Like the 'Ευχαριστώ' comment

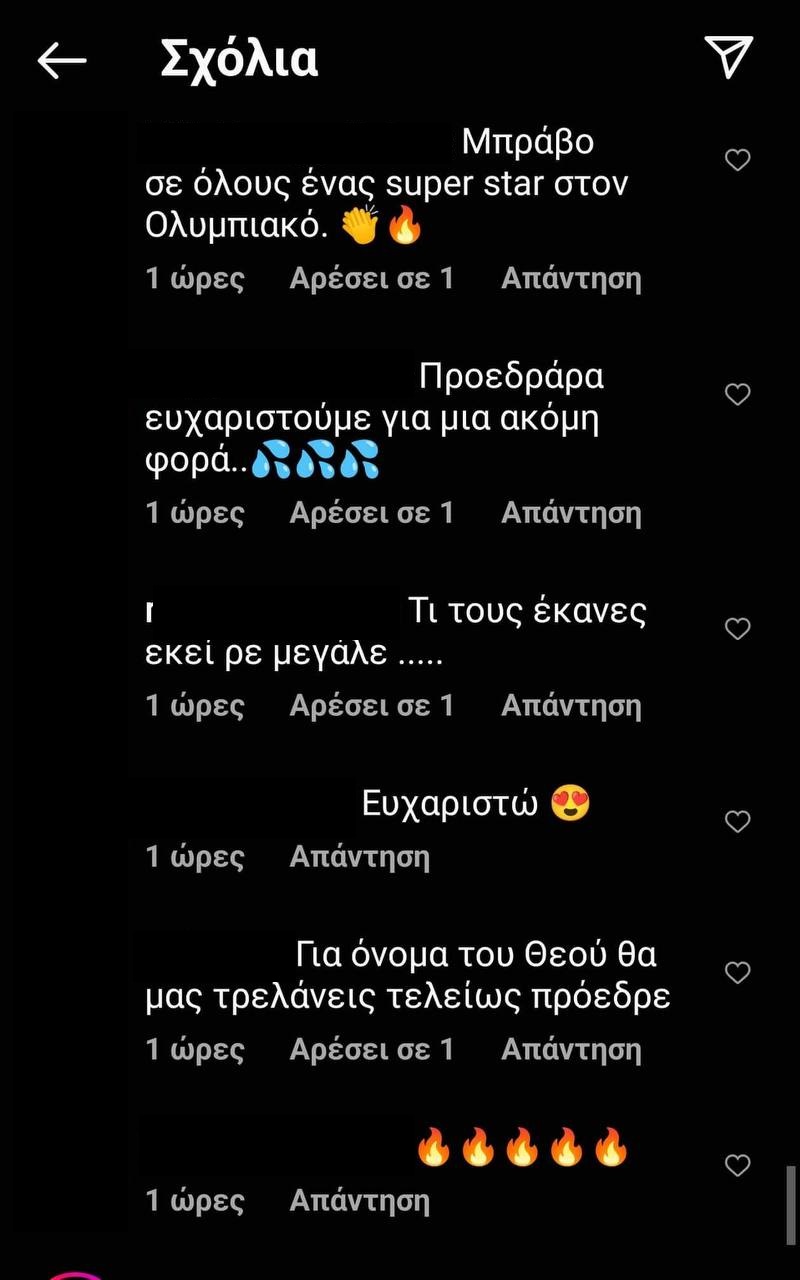[737, 822]
